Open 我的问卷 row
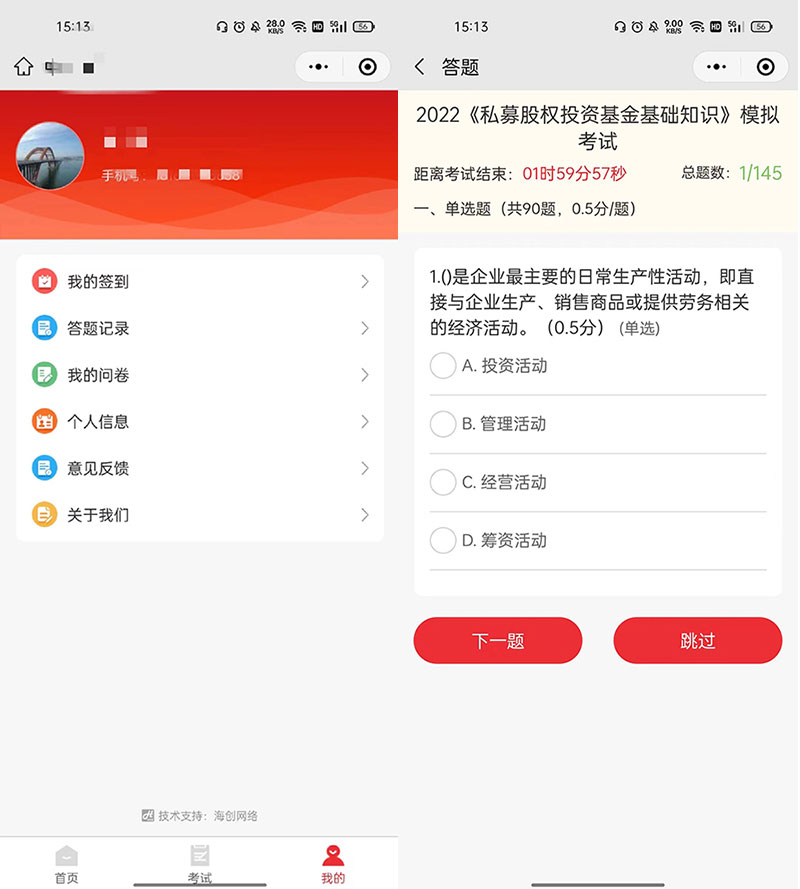 point(200,375)
